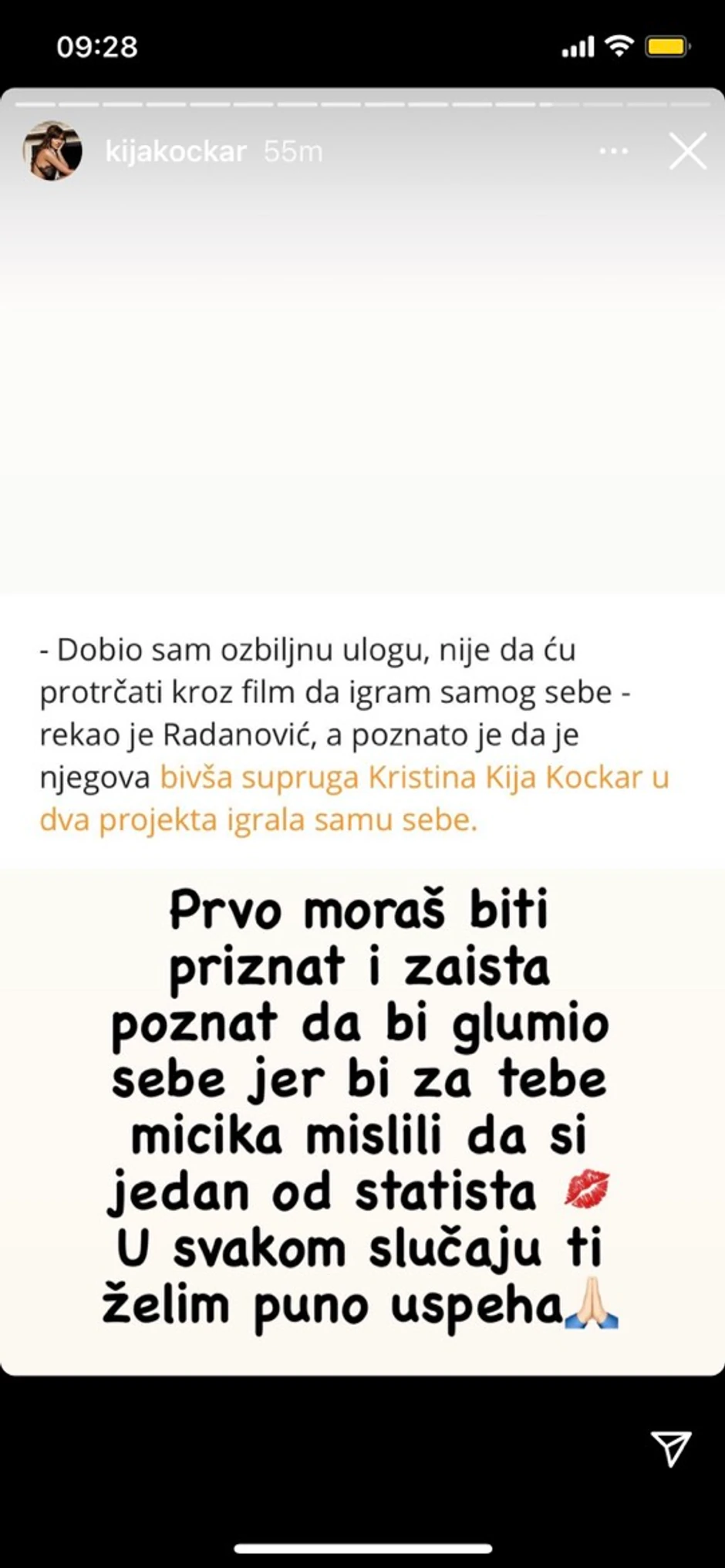This screenshot has width=725, height=1568.
Task: Tap the battery indicator icon
Action: click(666, 45)
